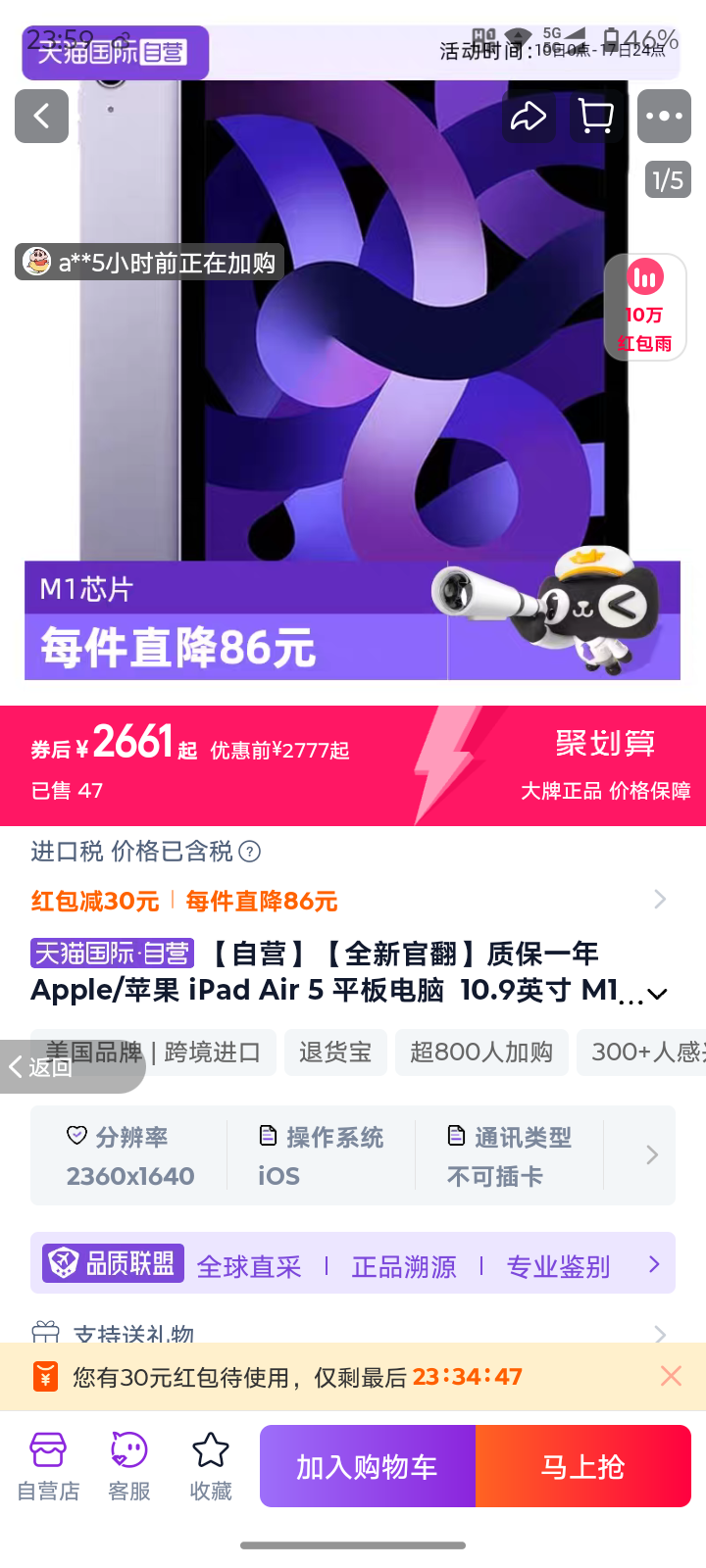Tap the 加入购物车 button
The image size is (706, 1568).
click(x=367, y=1465)
